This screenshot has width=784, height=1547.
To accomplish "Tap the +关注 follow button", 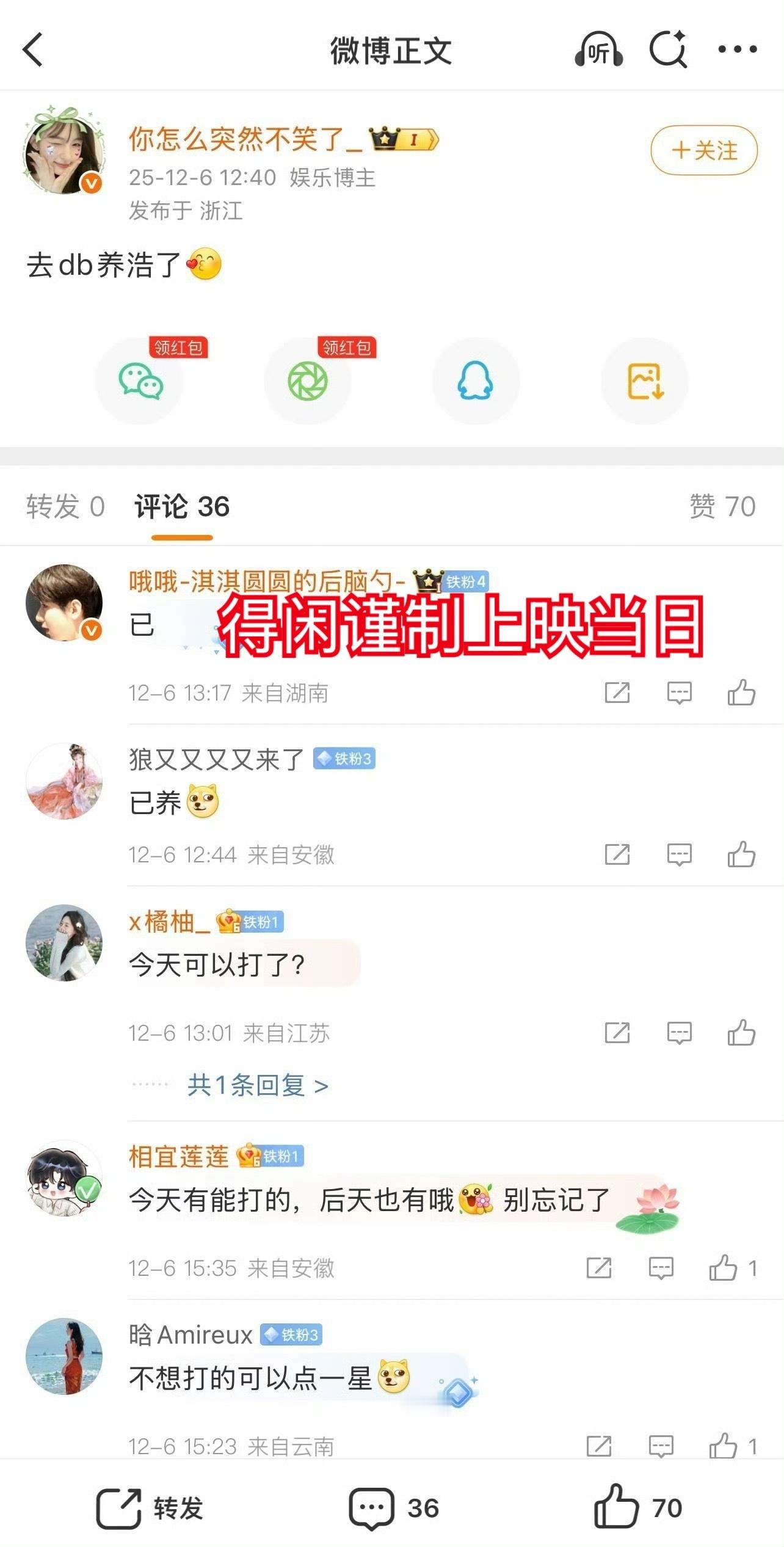I will (703, 151).
